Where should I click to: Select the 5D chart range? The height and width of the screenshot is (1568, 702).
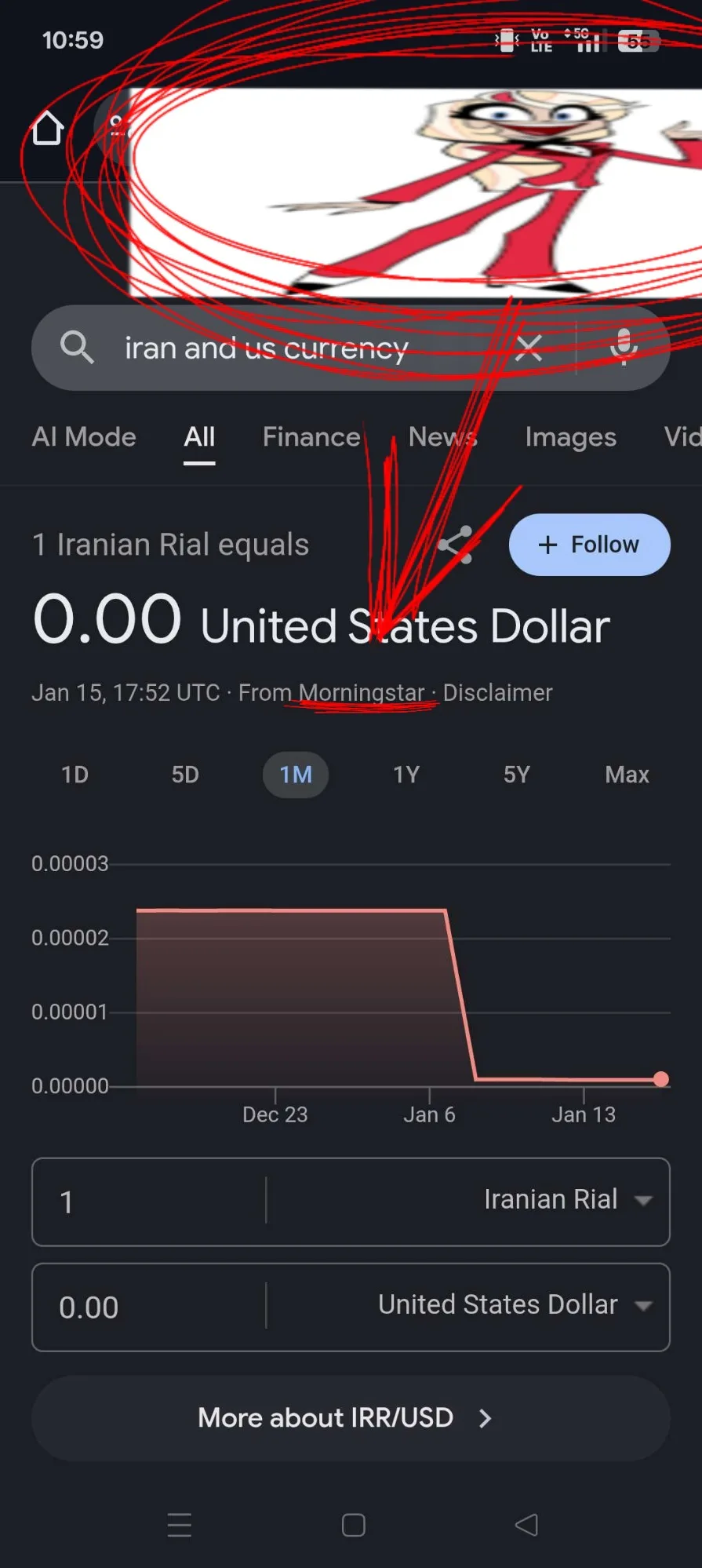coord(185,775)
